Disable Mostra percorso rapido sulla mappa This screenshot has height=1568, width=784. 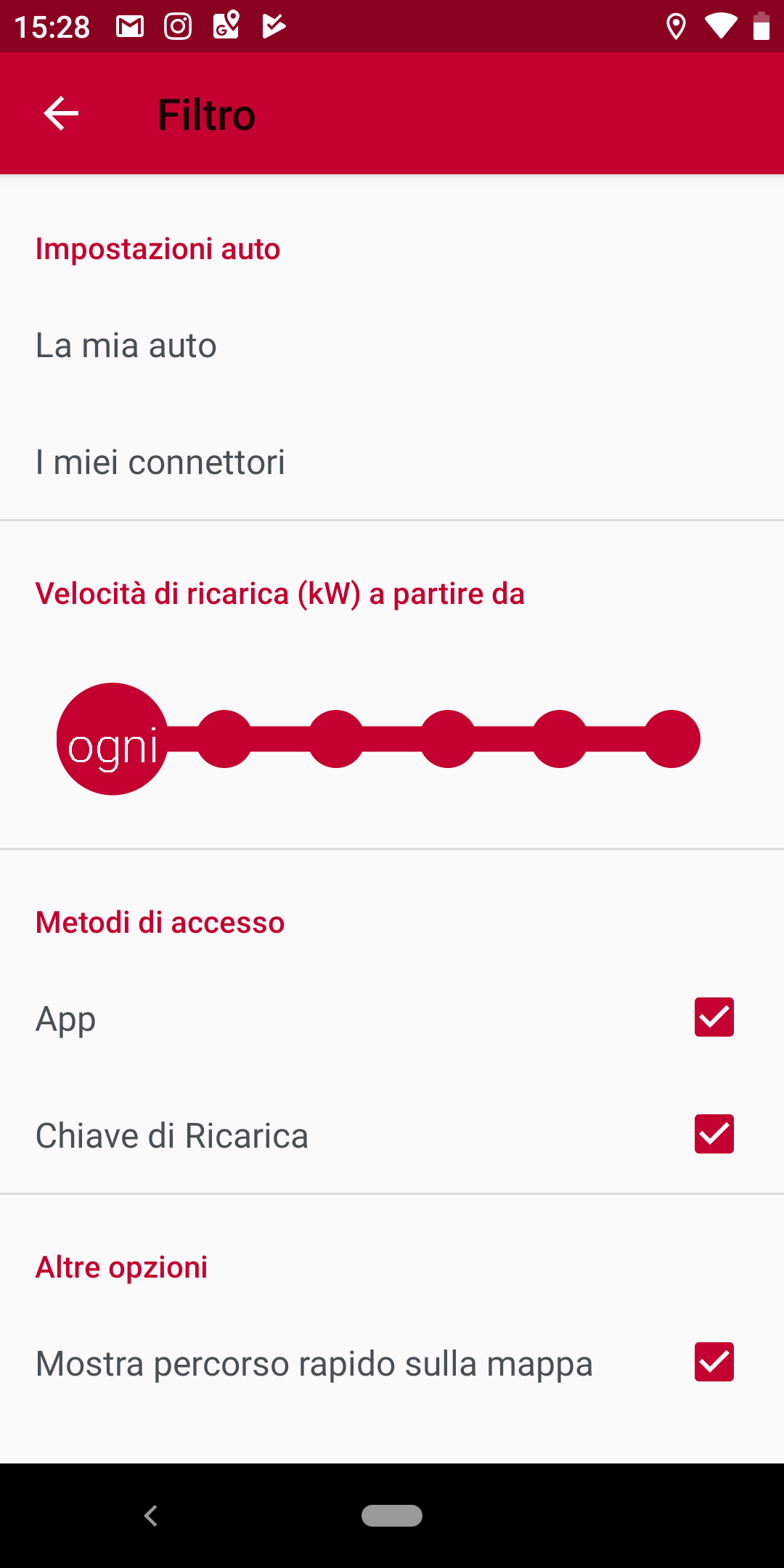(714, 1362)
